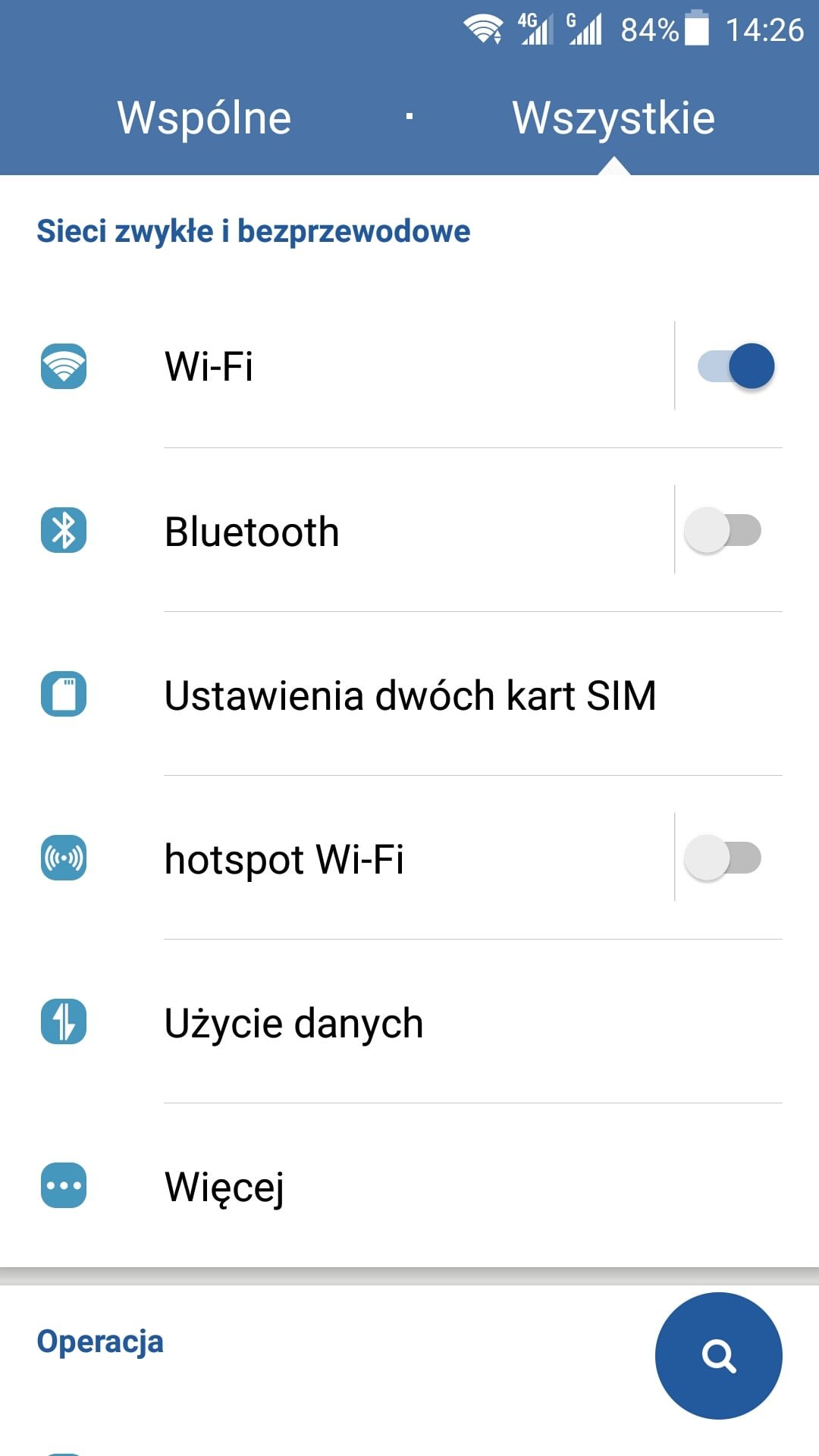Open hotspot Wi-Fi settings row

click(337, 858)
